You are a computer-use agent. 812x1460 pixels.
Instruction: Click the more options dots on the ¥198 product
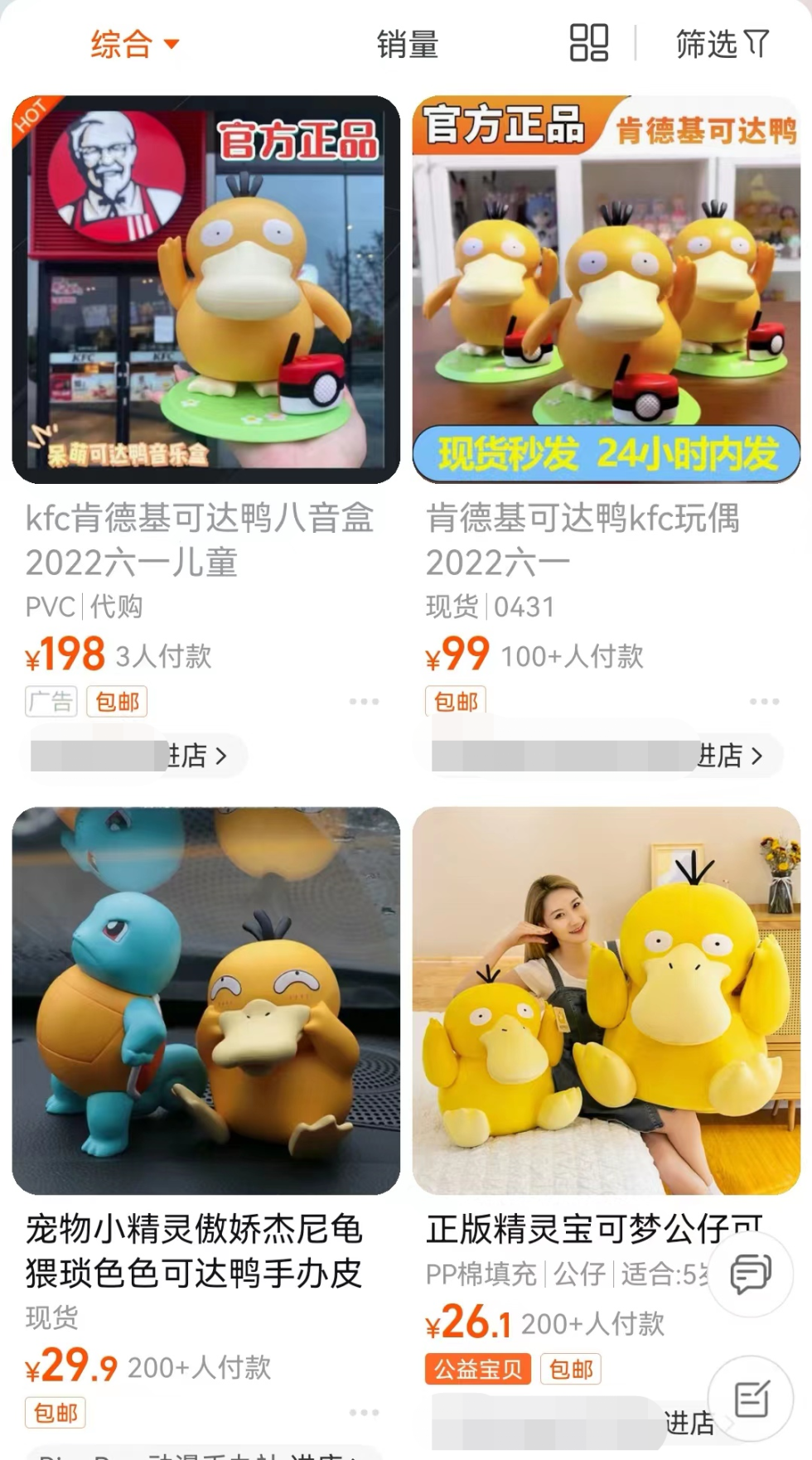(362, 702)
